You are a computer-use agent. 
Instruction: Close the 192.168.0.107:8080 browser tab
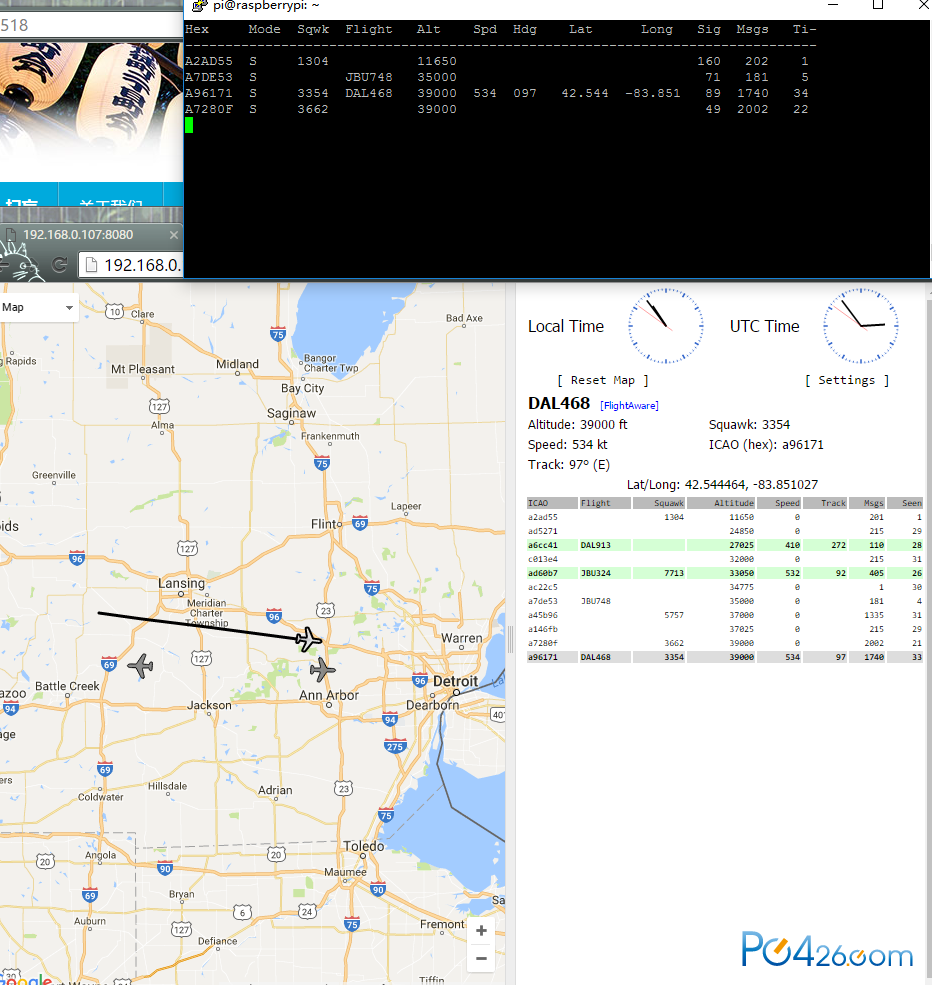click(174, 235)
